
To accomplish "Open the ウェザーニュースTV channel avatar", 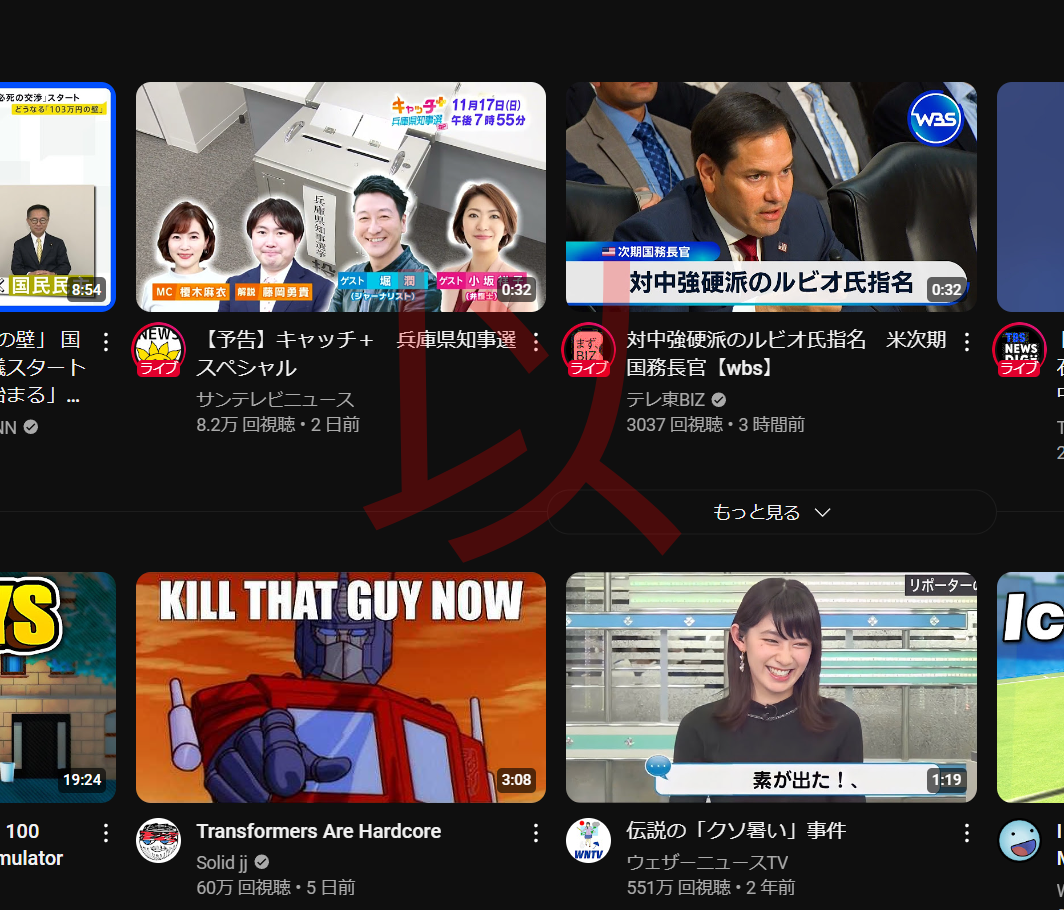I will tap(588, 840).
